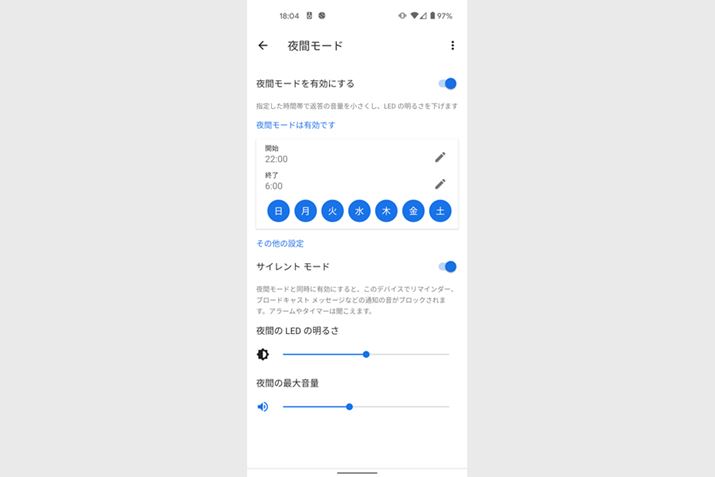Screen dimensions: 715x477
Task: Toggle Sunday 日 day chip
Action: (278, 211)
